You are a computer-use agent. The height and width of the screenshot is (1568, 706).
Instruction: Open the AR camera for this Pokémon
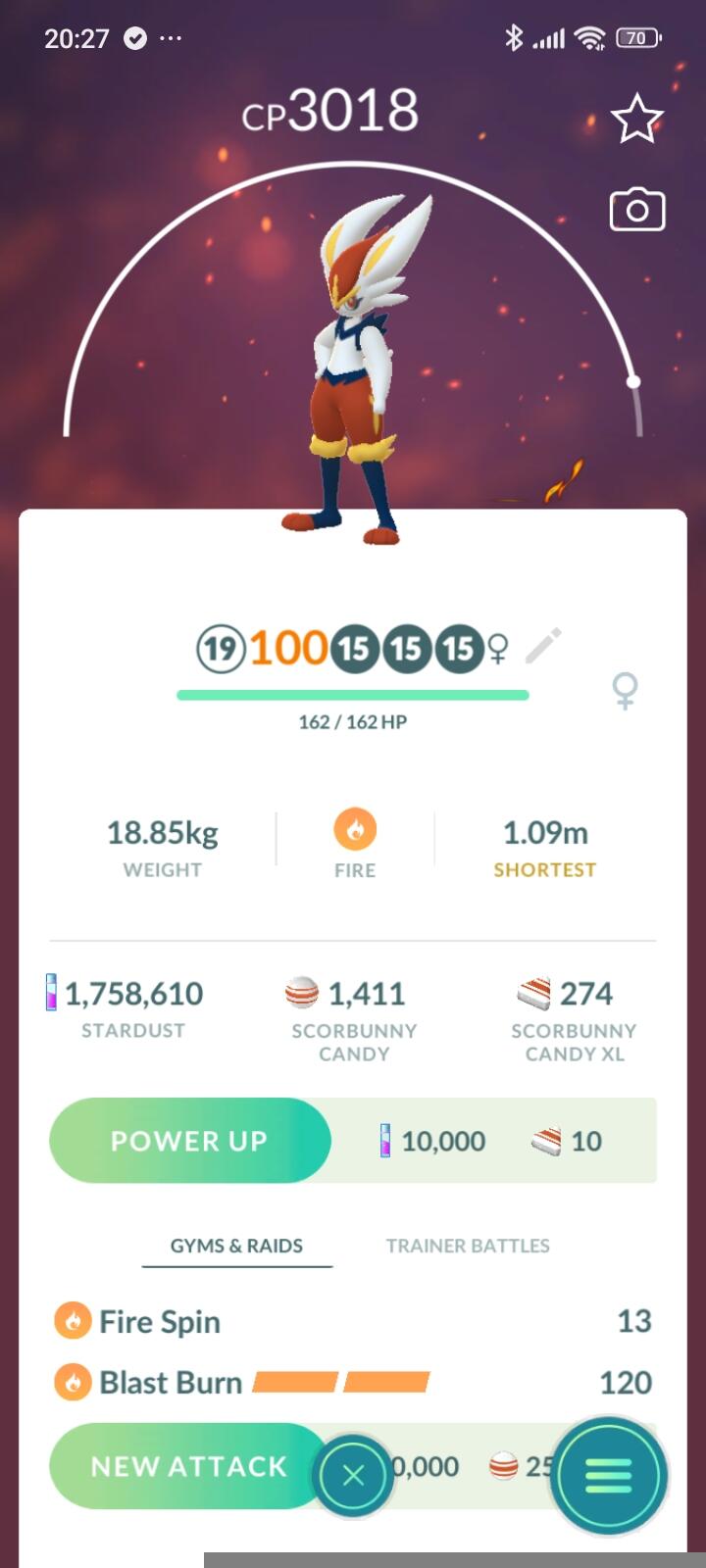(637, 210)
